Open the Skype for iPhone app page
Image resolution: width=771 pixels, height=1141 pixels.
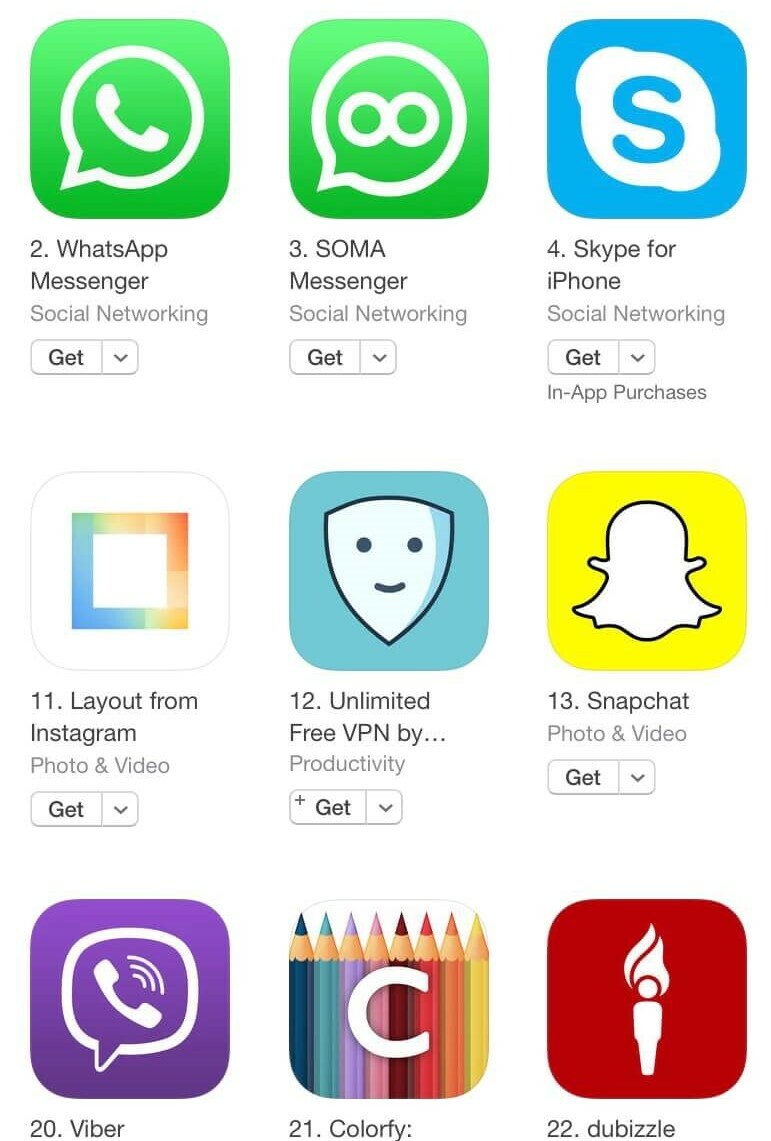click(x=646, y=118)
